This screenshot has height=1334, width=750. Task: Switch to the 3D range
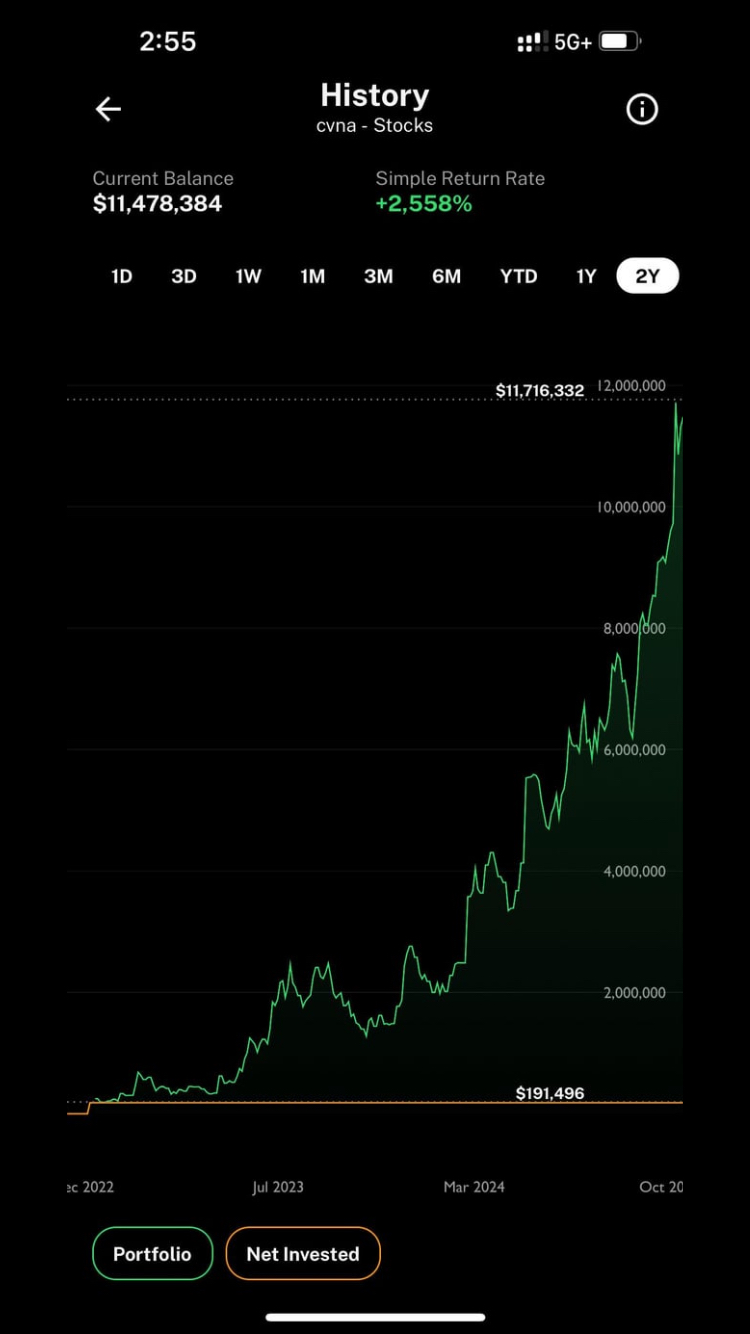[184, 276]
